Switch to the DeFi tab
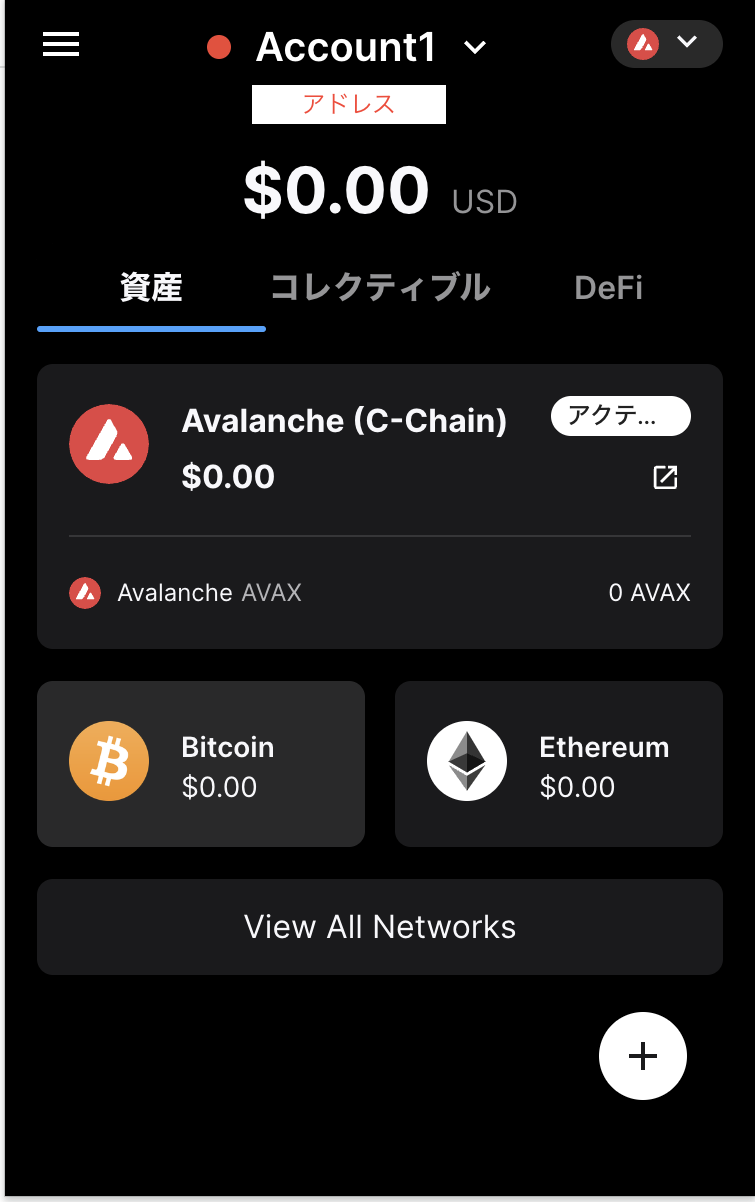The image size is (755, 1202). click(608, 288)
